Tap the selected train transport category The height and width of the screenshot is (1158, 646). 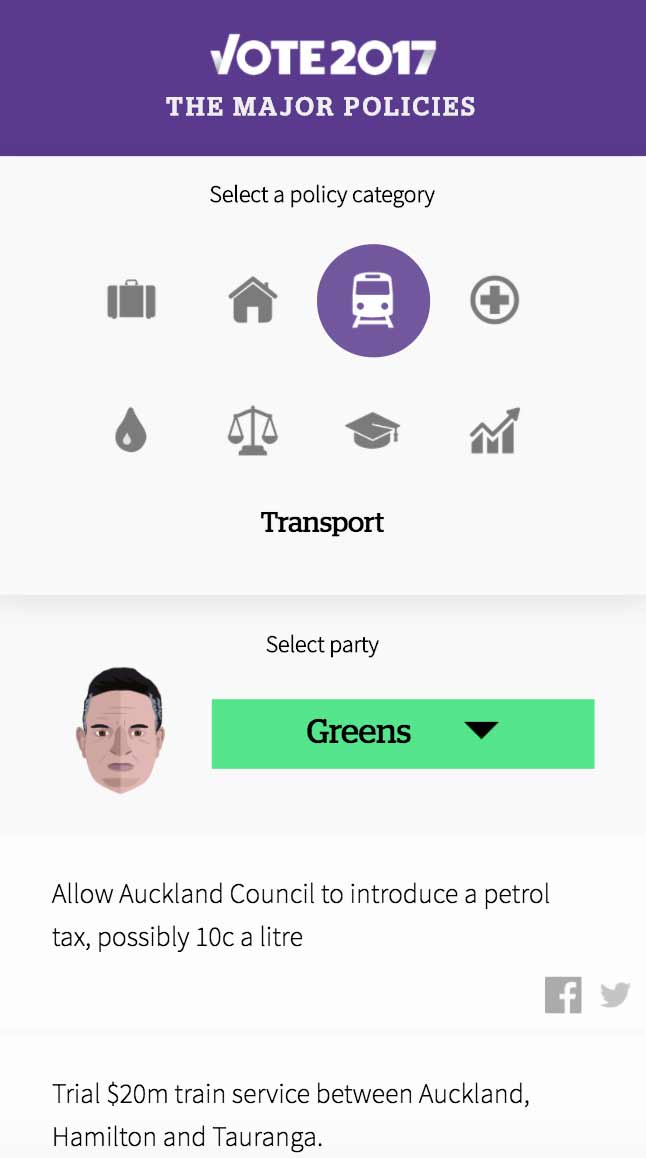[x=374, y=301]
